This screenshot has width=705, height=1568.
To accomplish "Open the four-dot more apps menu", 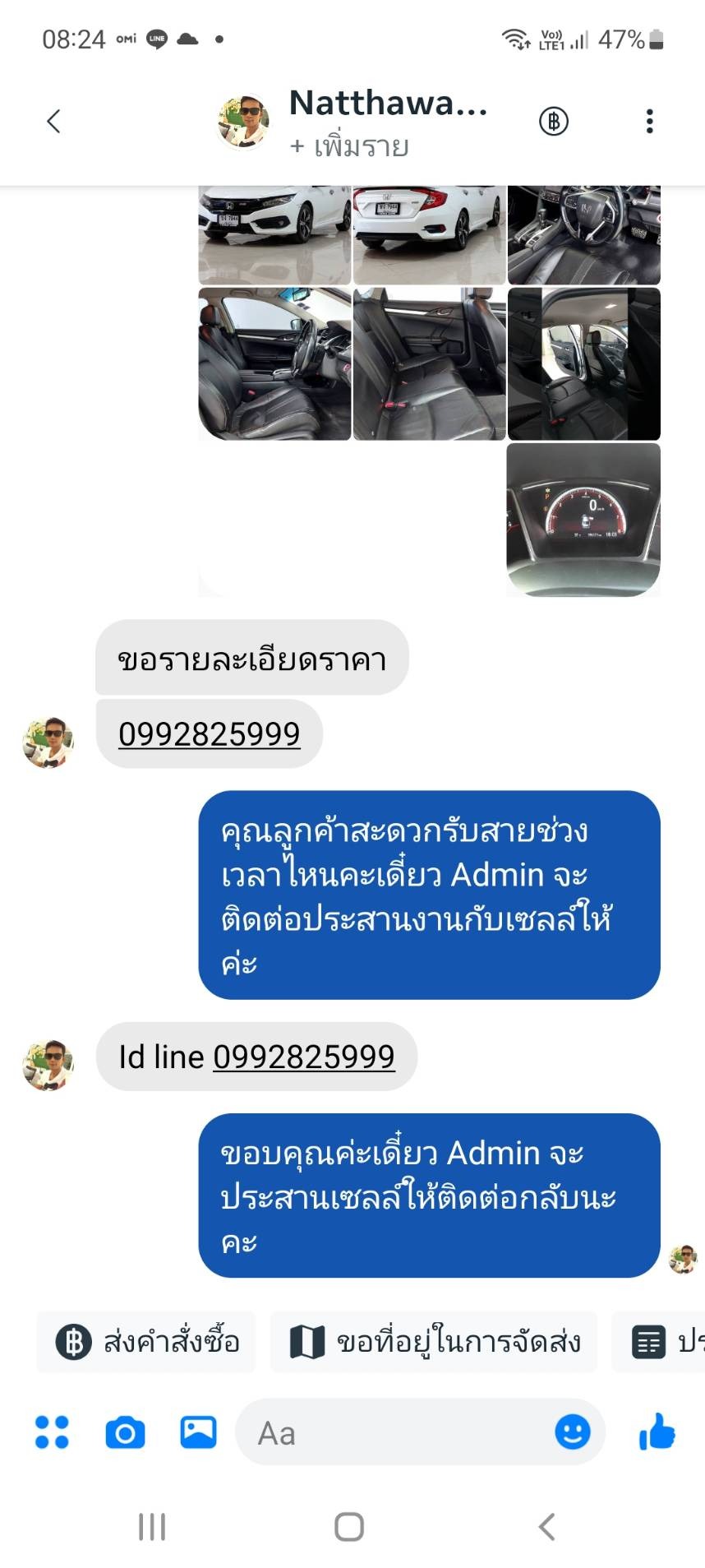I will [52, 1432].
